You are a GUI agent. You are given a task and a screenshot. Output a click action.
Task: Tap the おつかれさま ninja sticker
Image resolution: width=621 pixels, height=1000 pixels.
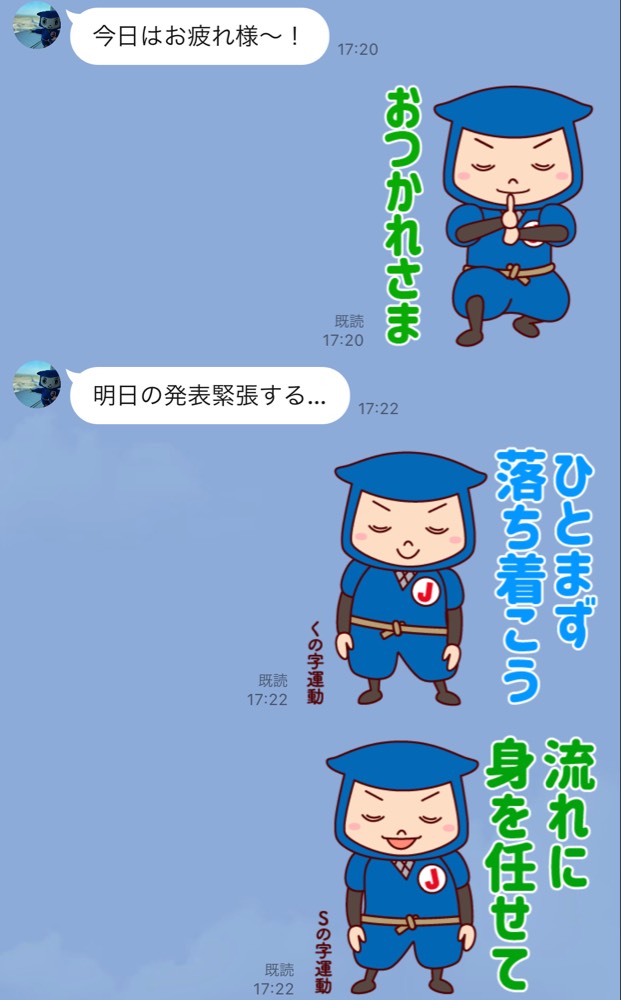[x=488, y=216]
